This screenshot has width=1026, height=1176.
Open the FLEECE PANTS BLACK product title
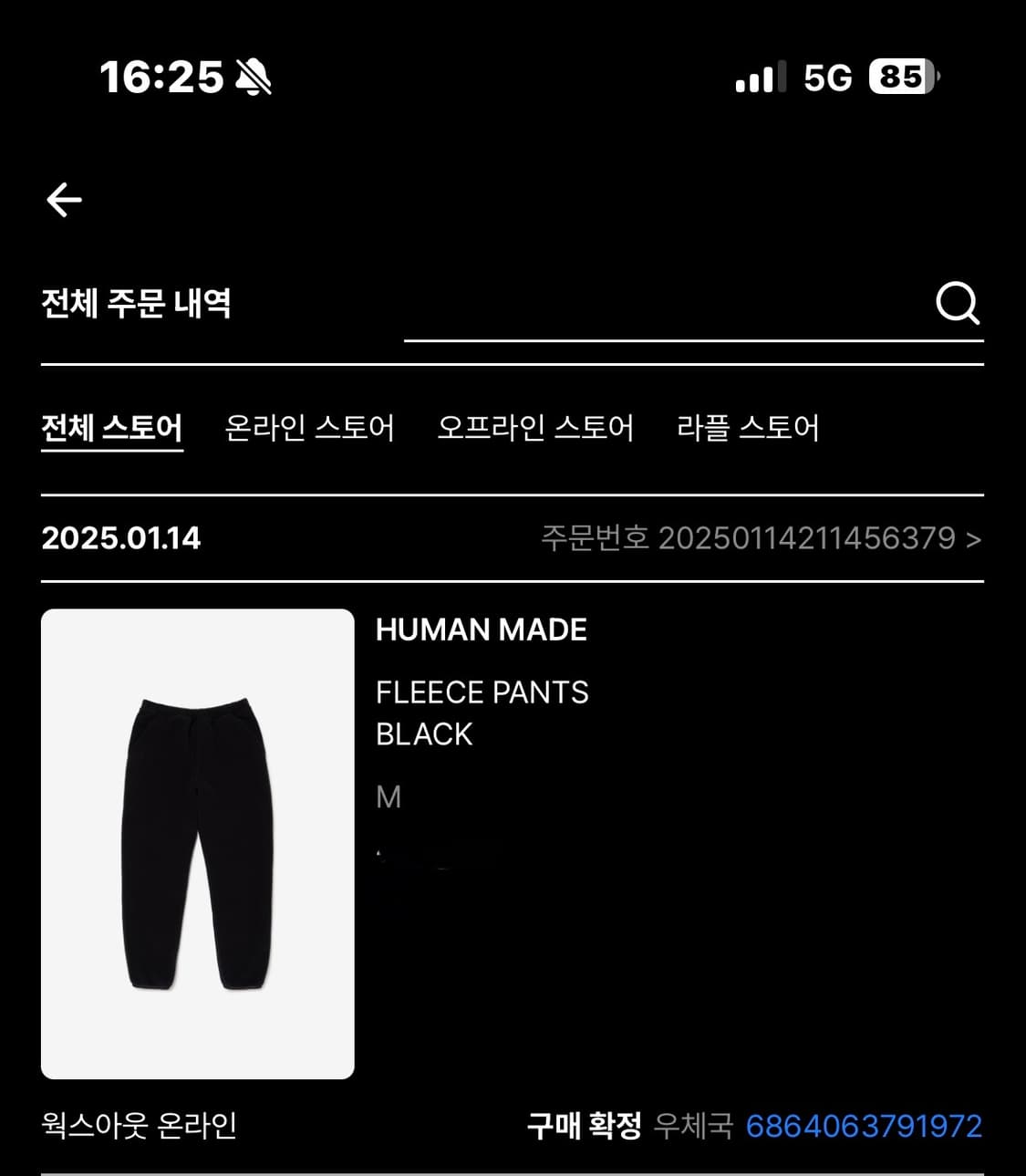482,712
